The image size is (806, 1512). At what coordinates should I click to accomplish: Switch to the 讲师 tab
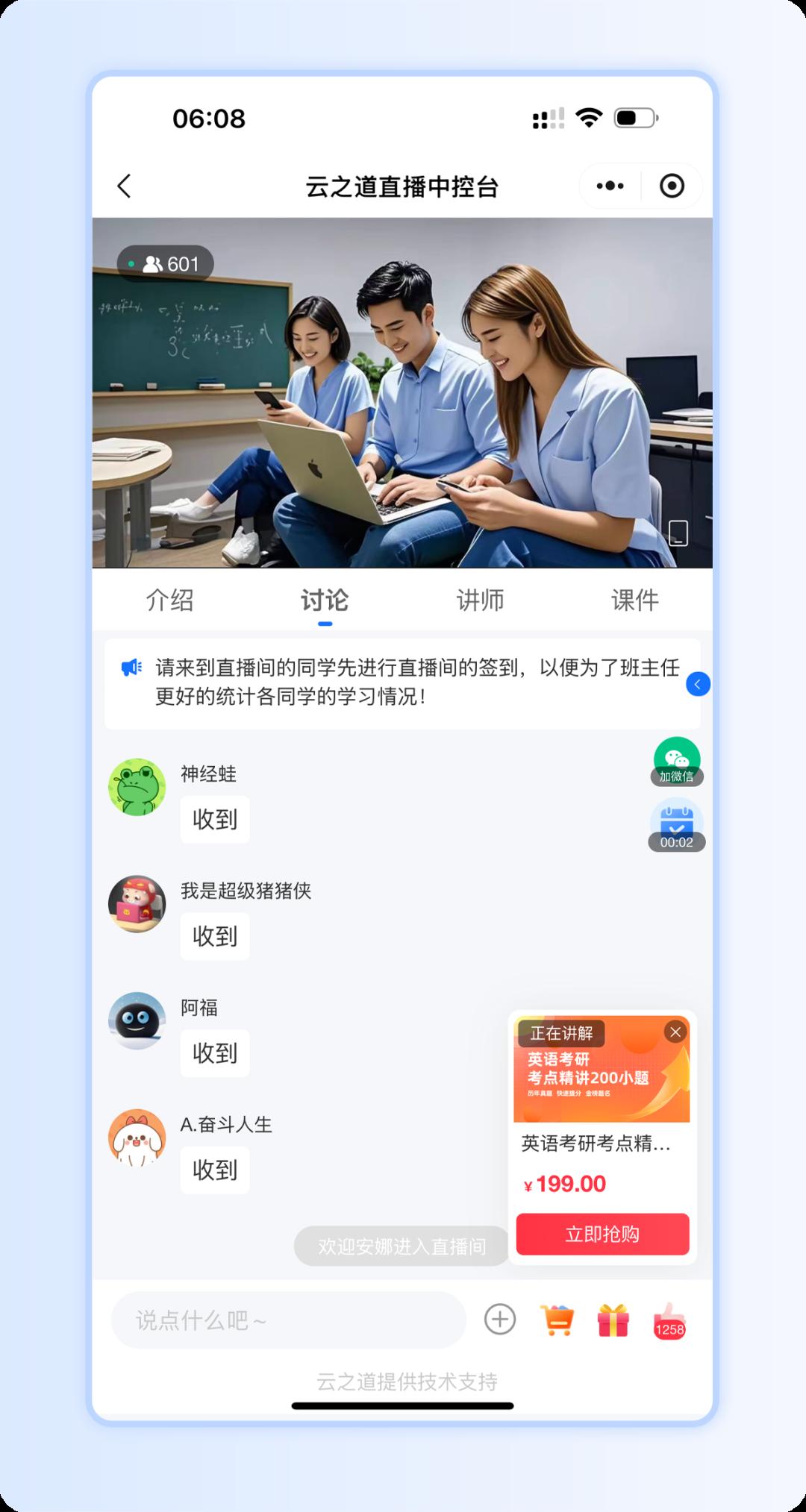point(480,600)
